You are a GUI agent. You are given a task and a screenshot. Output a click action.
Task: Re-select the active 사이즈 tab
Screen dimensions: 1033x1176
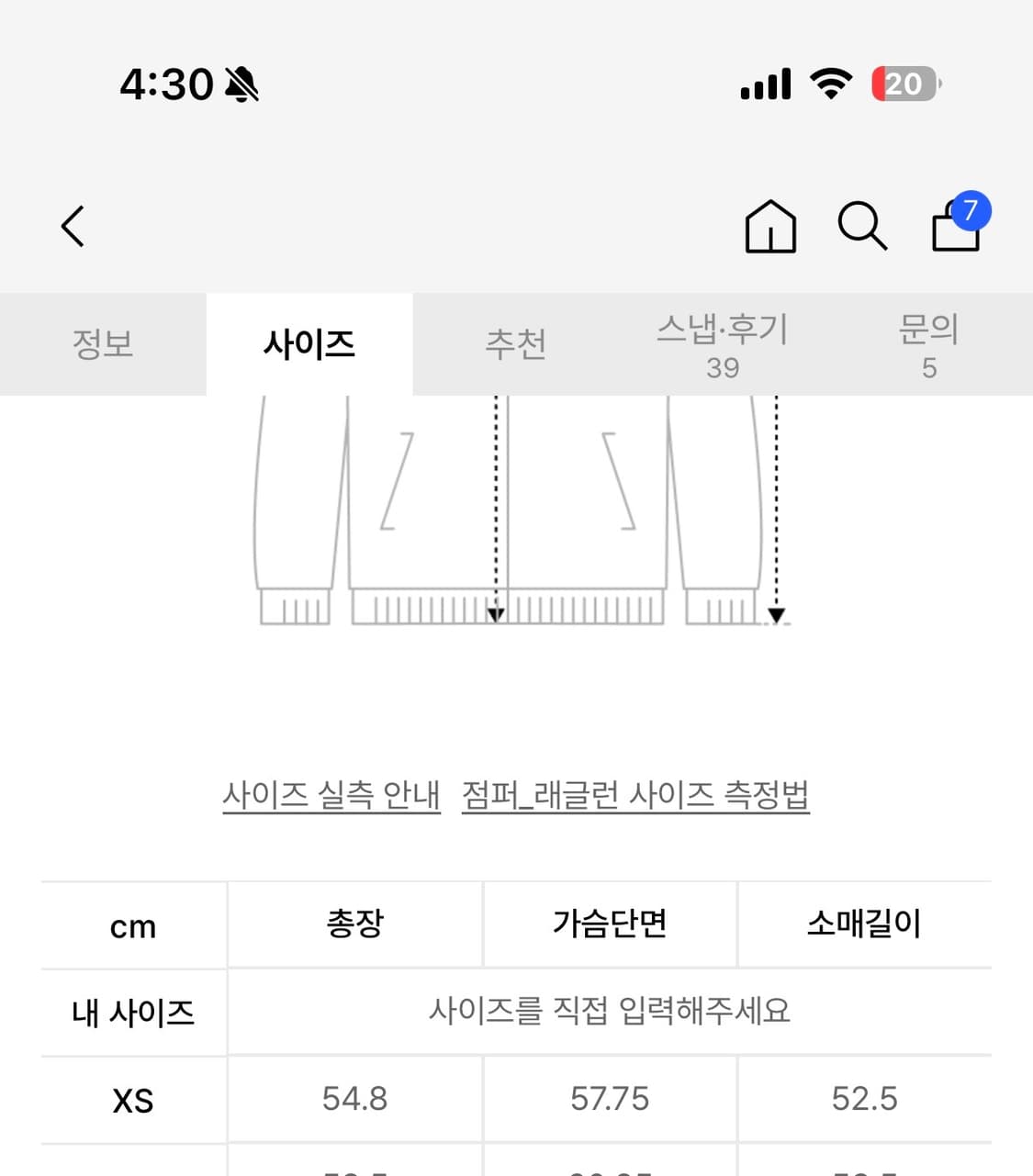point(310,345)
